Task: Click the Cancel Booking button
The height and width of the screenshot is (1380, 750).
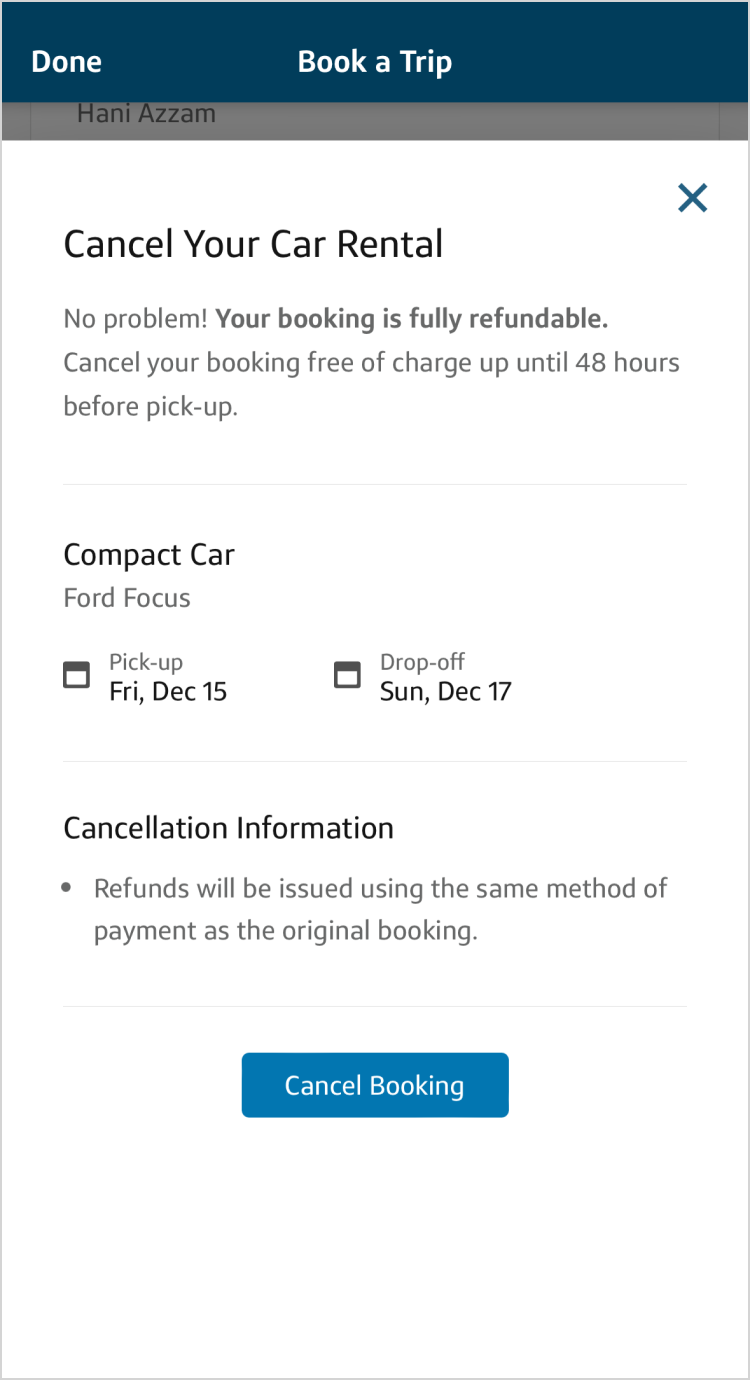Action: click(x=375, y=1085)
